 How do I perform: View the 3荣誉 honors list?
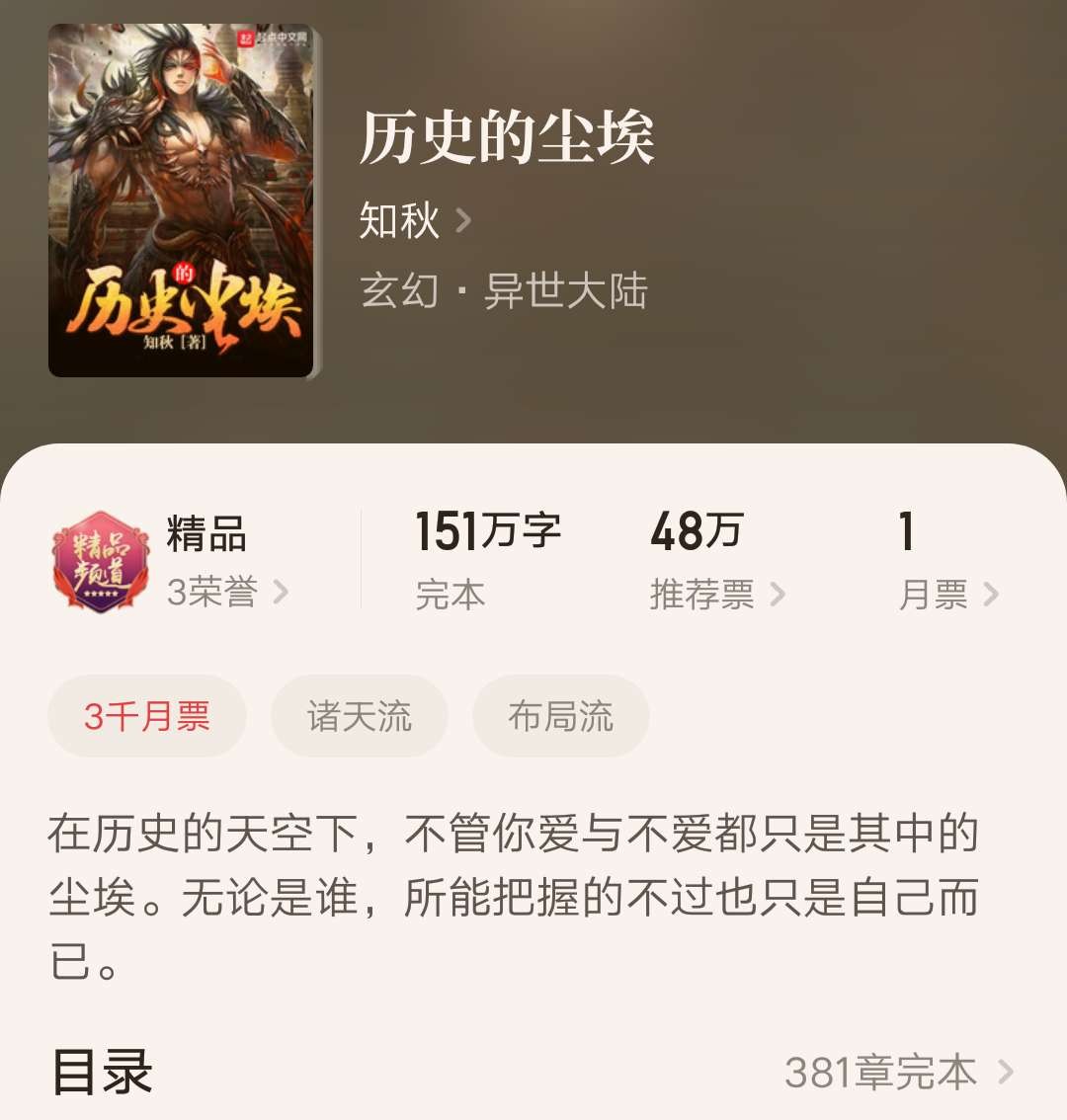point(227,593)
